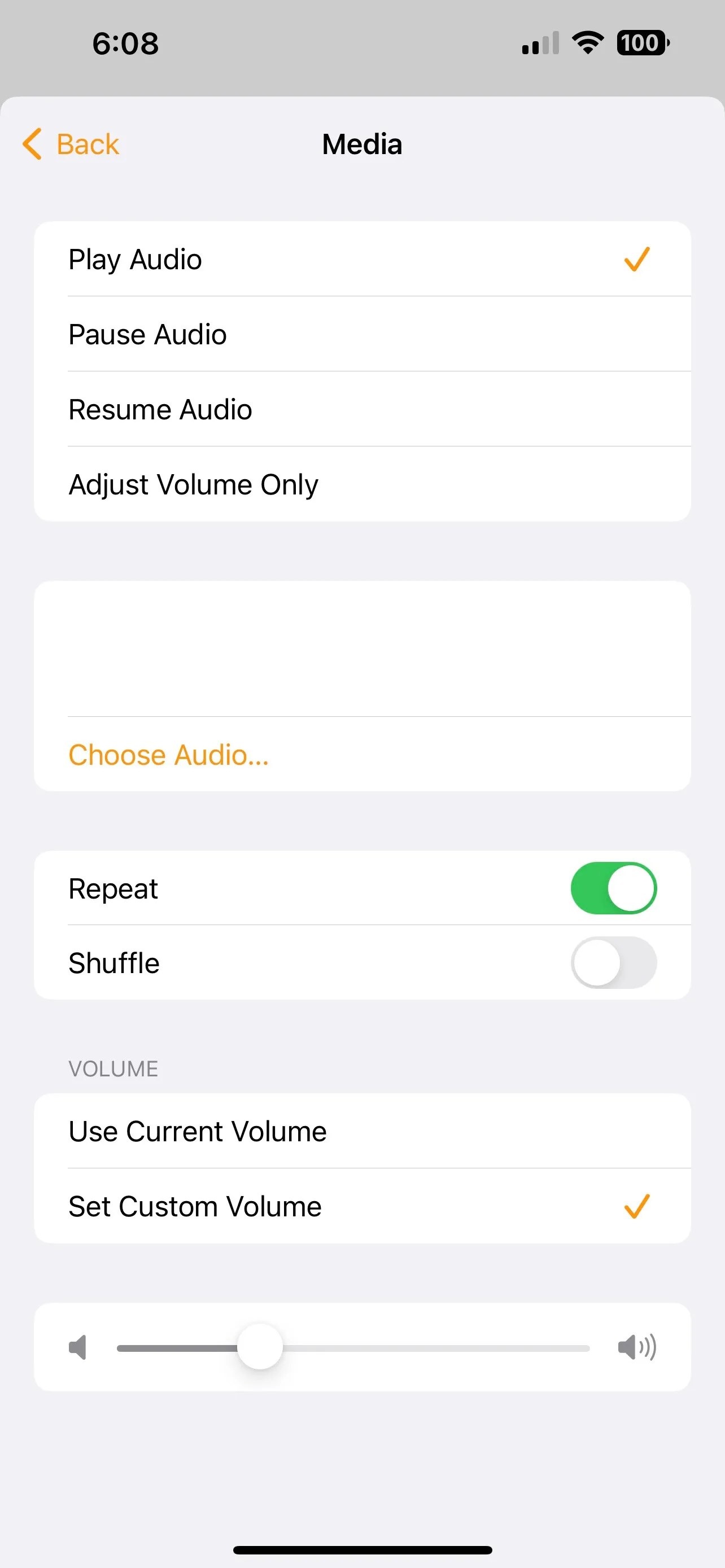Tap the checkmark beside Set Custom Volume
Image resolution: width=725 pixels, height=1568 pixels.
636,1206
